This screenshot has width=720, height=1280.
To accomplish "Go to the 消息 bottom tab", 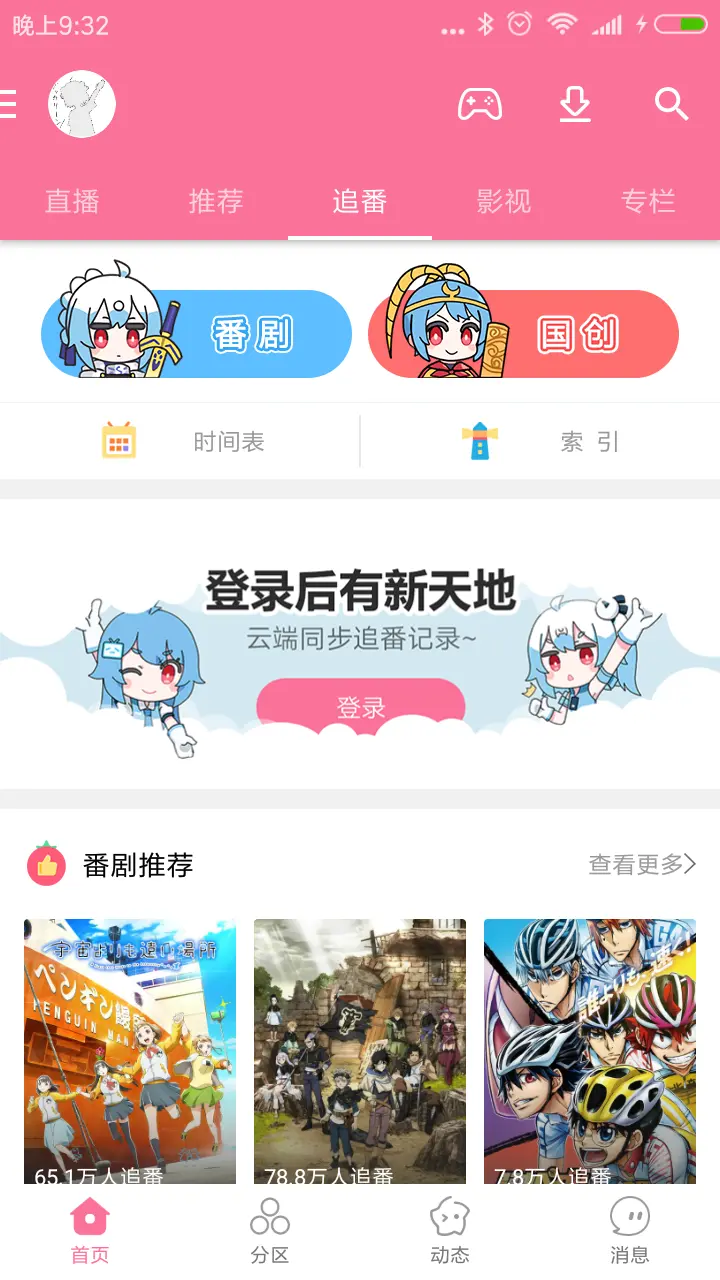I will point(630,1232).
